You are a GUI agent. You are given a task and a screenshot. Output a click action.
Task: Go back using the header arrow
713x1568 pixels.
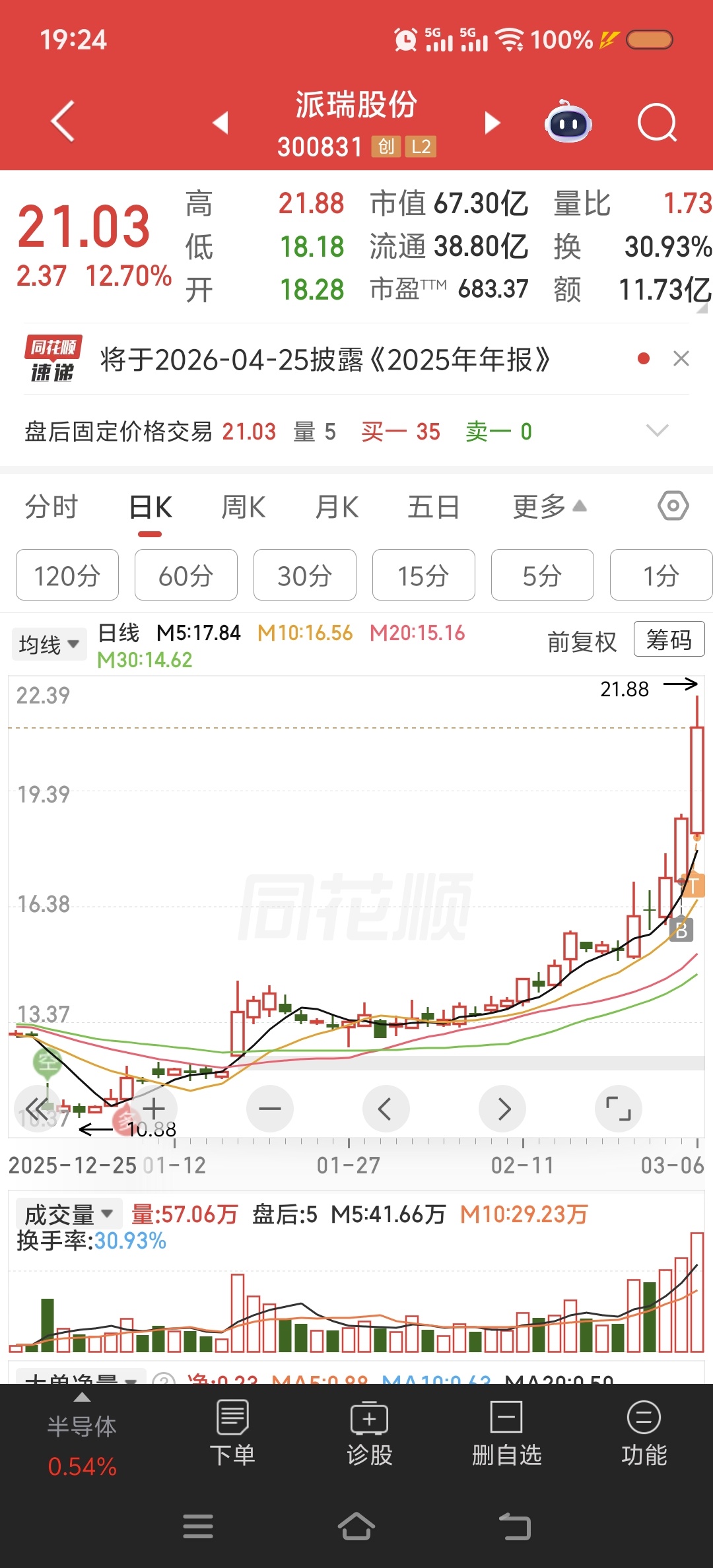[63, 121]
